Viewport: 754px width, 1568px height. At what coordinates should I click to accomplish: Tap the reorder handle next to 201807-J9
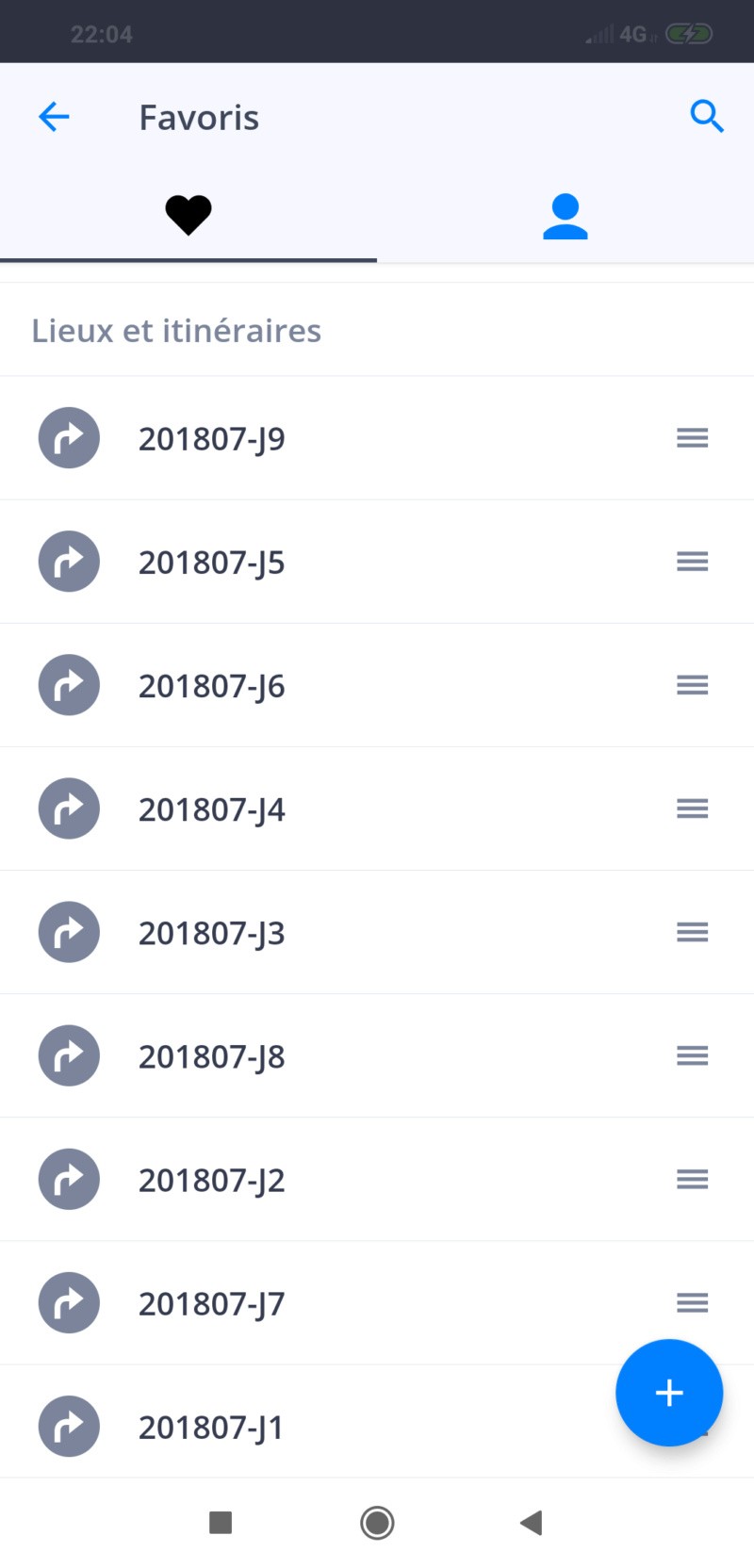(x=693, y=438)
